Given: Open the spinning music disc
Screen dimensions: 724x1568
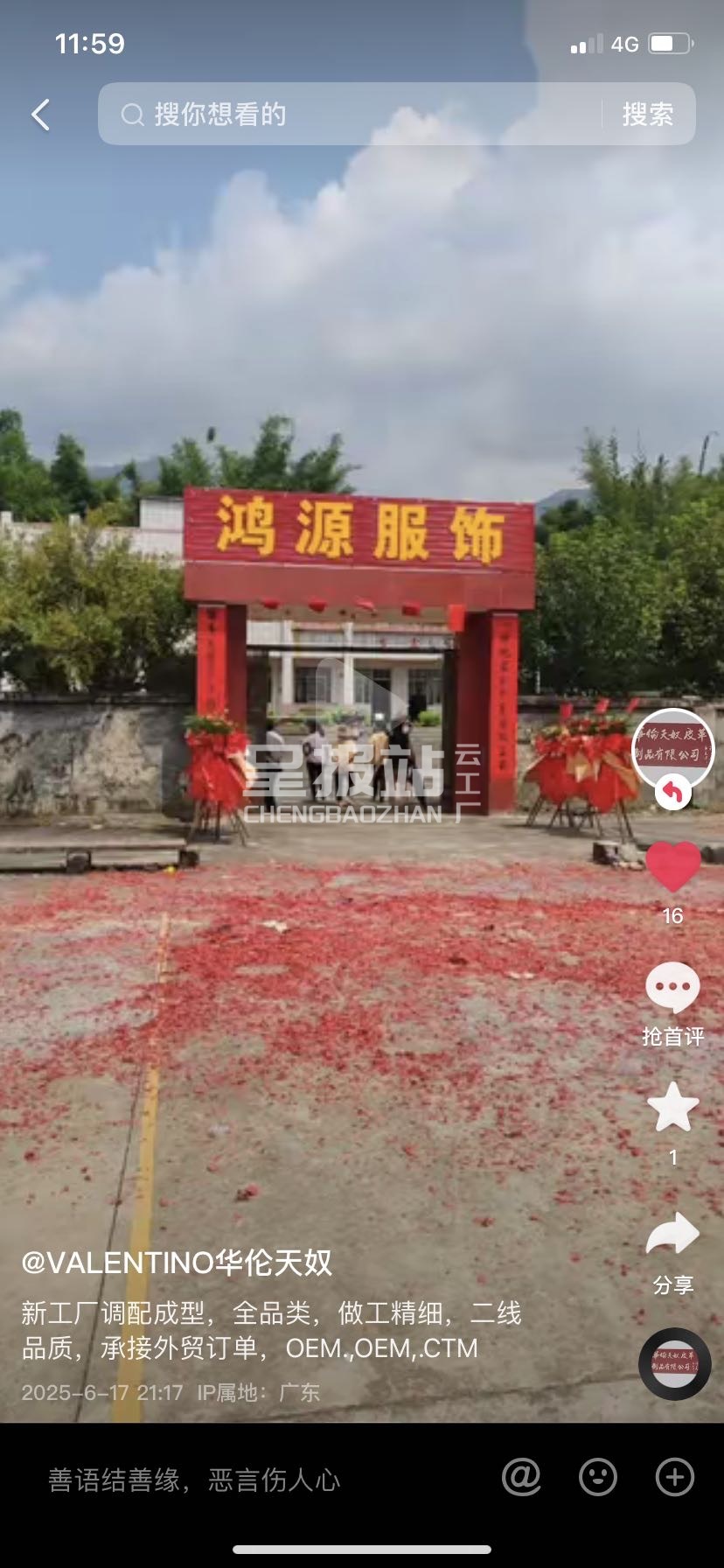Looking at the screenshot, I should point(674,1364).
